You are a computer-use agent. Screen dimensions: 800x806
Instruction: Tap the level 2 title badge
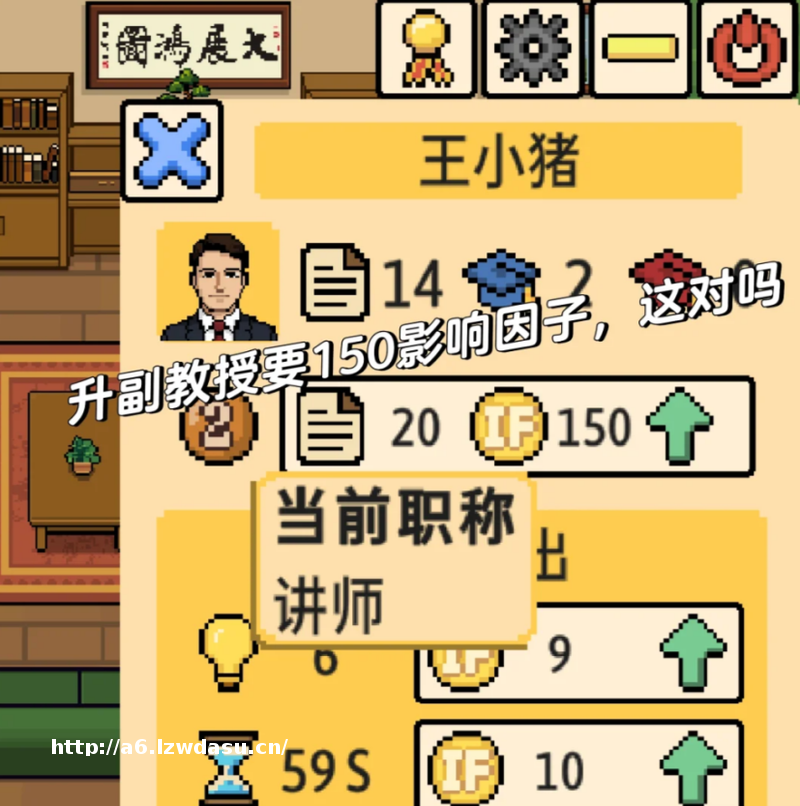(218, 428)
